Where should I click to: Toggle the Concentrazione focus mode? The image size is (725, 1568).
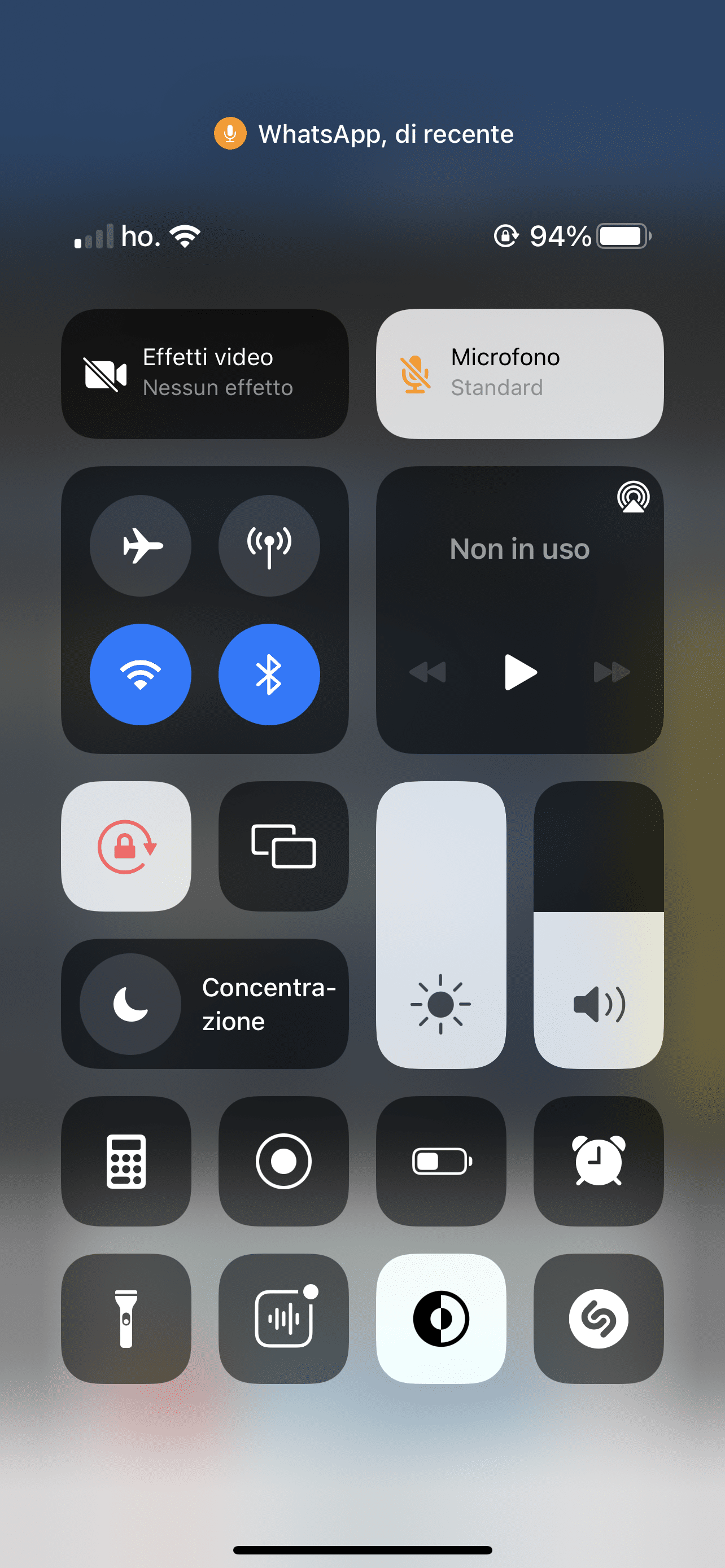204,1004
